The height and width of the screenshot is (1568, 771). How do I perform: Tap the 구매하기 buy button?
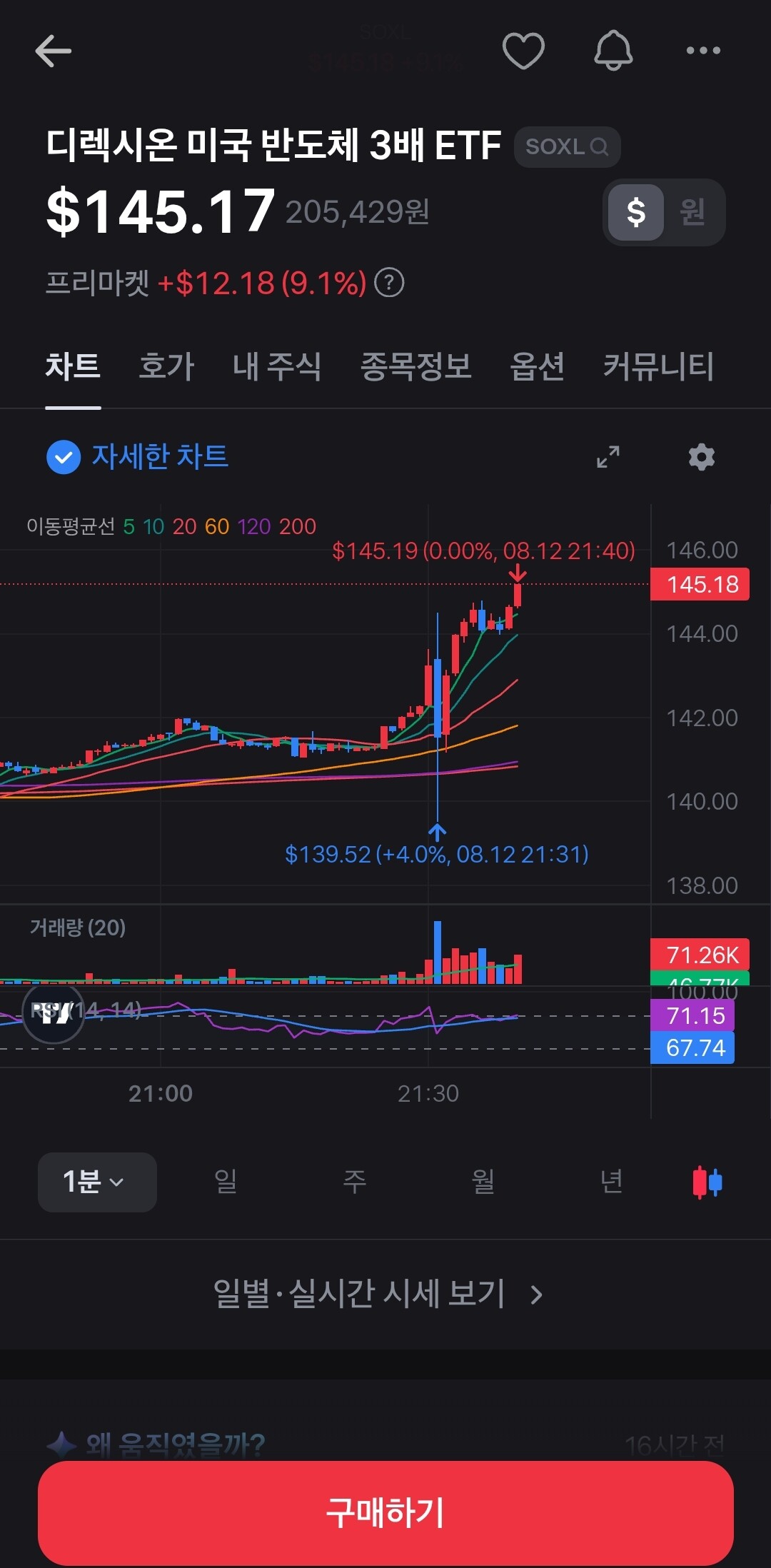pos(385,1512)
